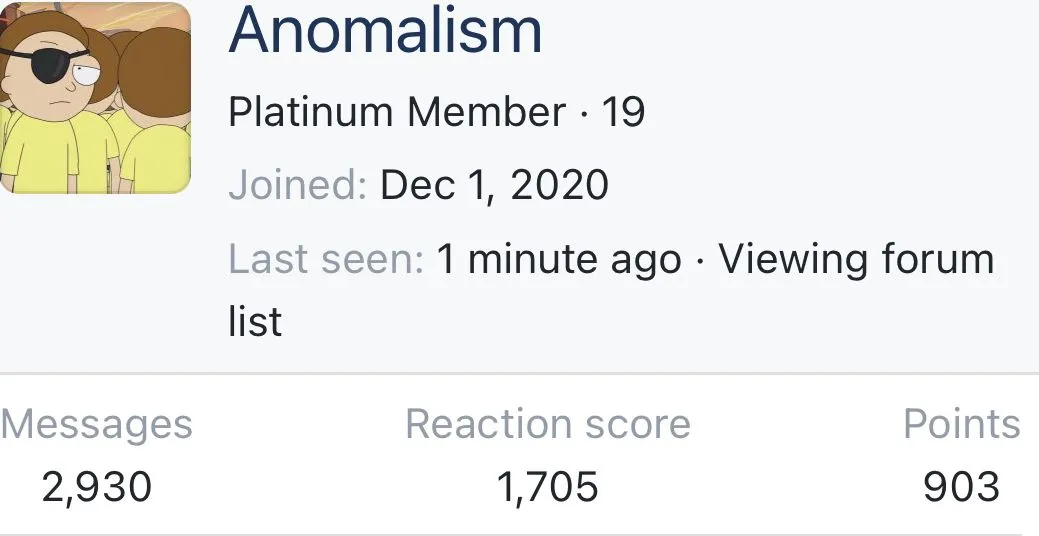Open the 903 points breakdown
This screenshot has width=1039, height=536.
pyautogui.click(x=961, y=487)
